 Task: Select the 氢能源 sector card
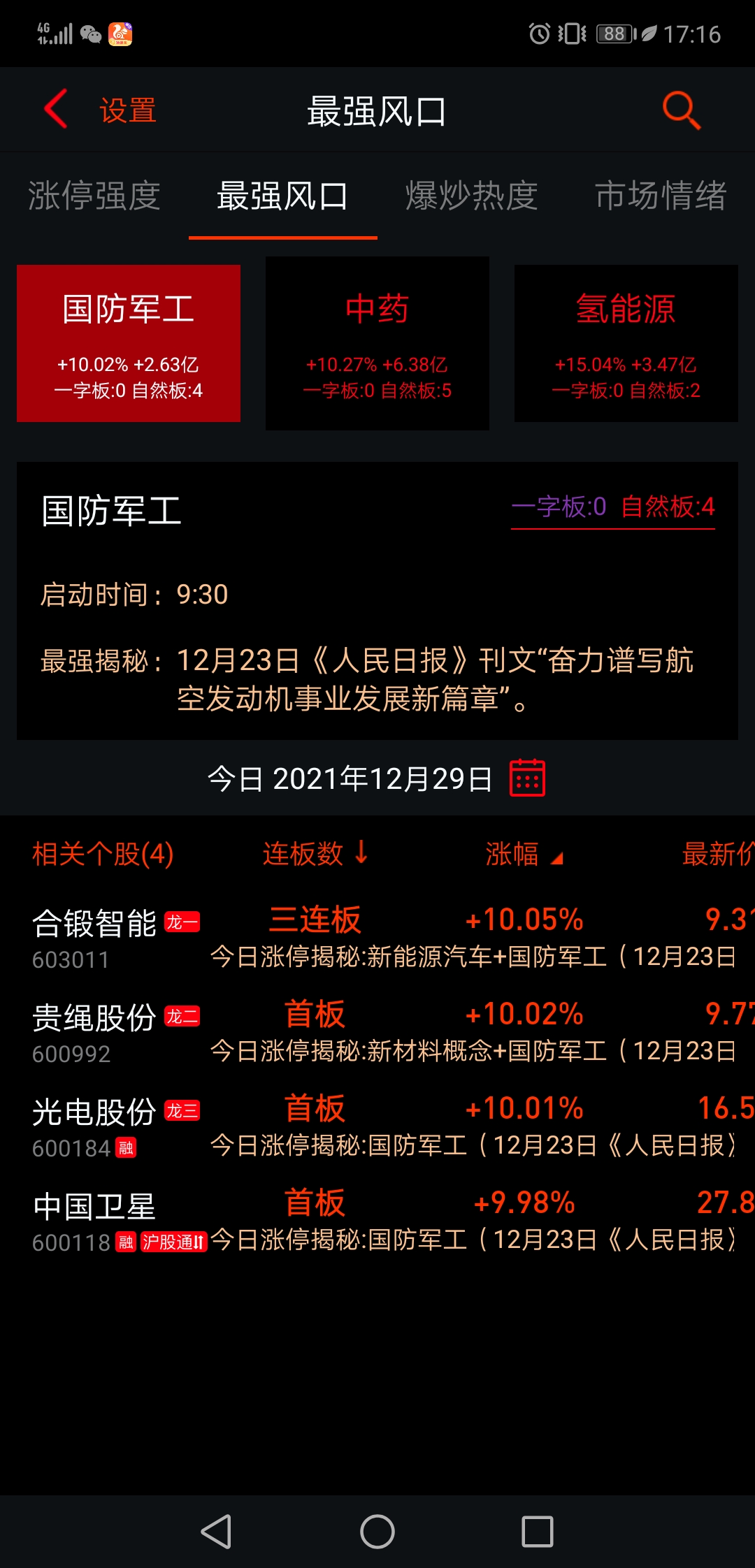626,343
